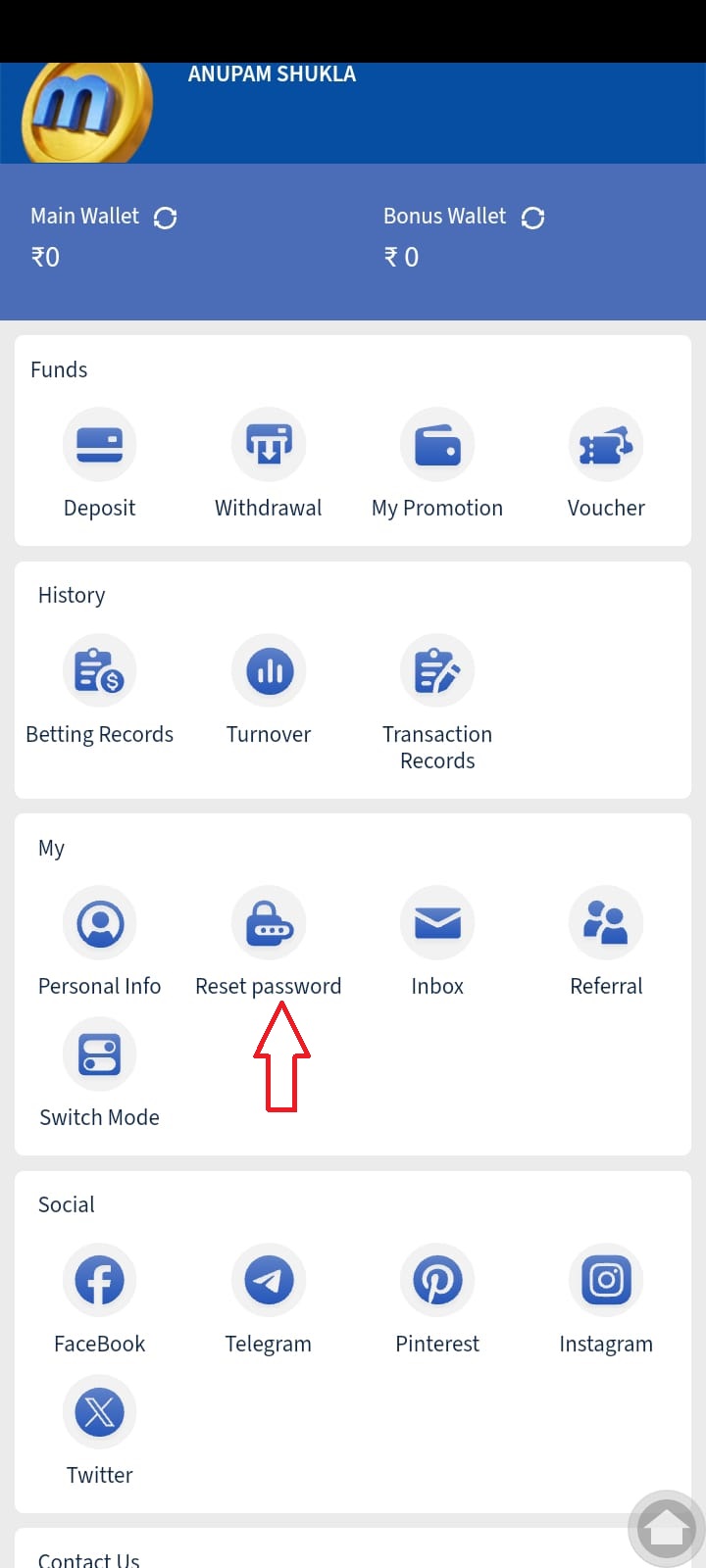The height and width of the screenshot is (1568, 706).
Task: Open the Voucher section
Action: click(606, 445)
